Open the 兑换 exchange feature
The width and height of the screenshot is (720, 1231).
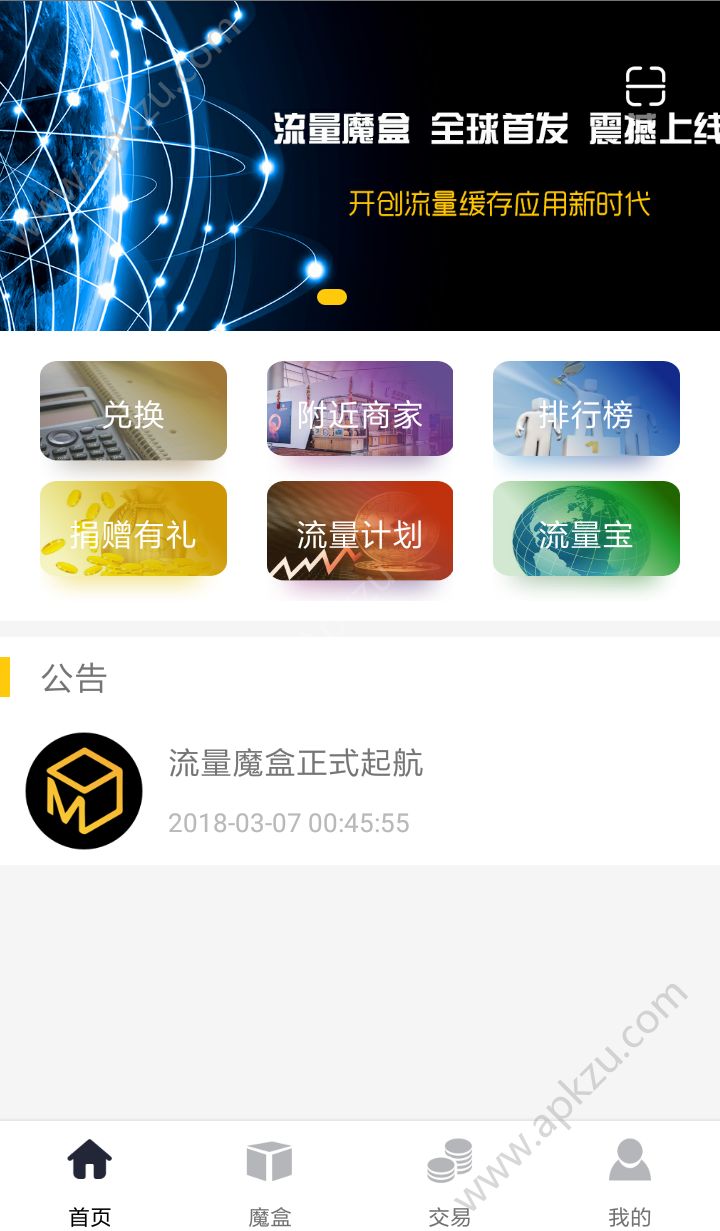pyautogui.click(x=133, y=410)
